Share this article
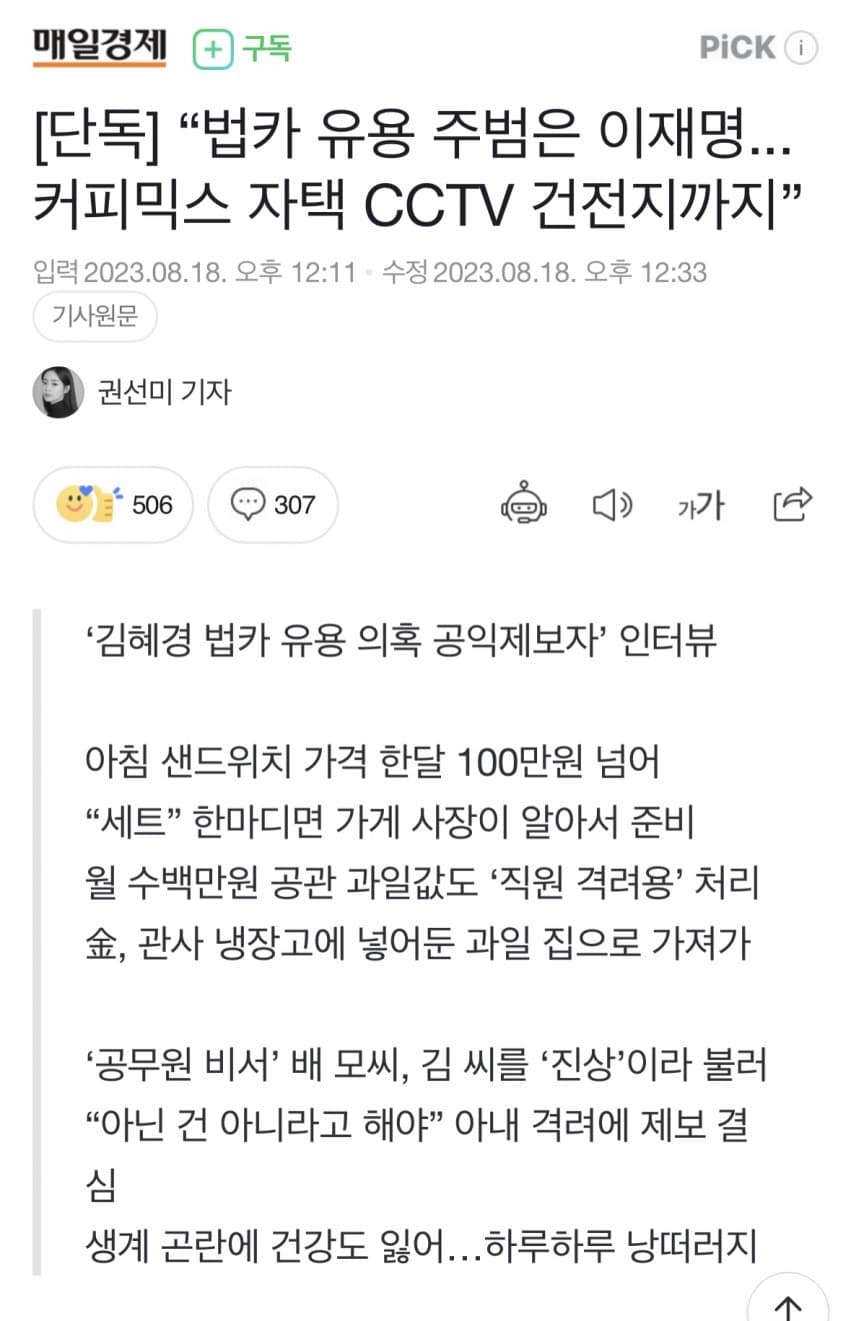Viewport: 850px width, 1321px height. coord(793,504)
